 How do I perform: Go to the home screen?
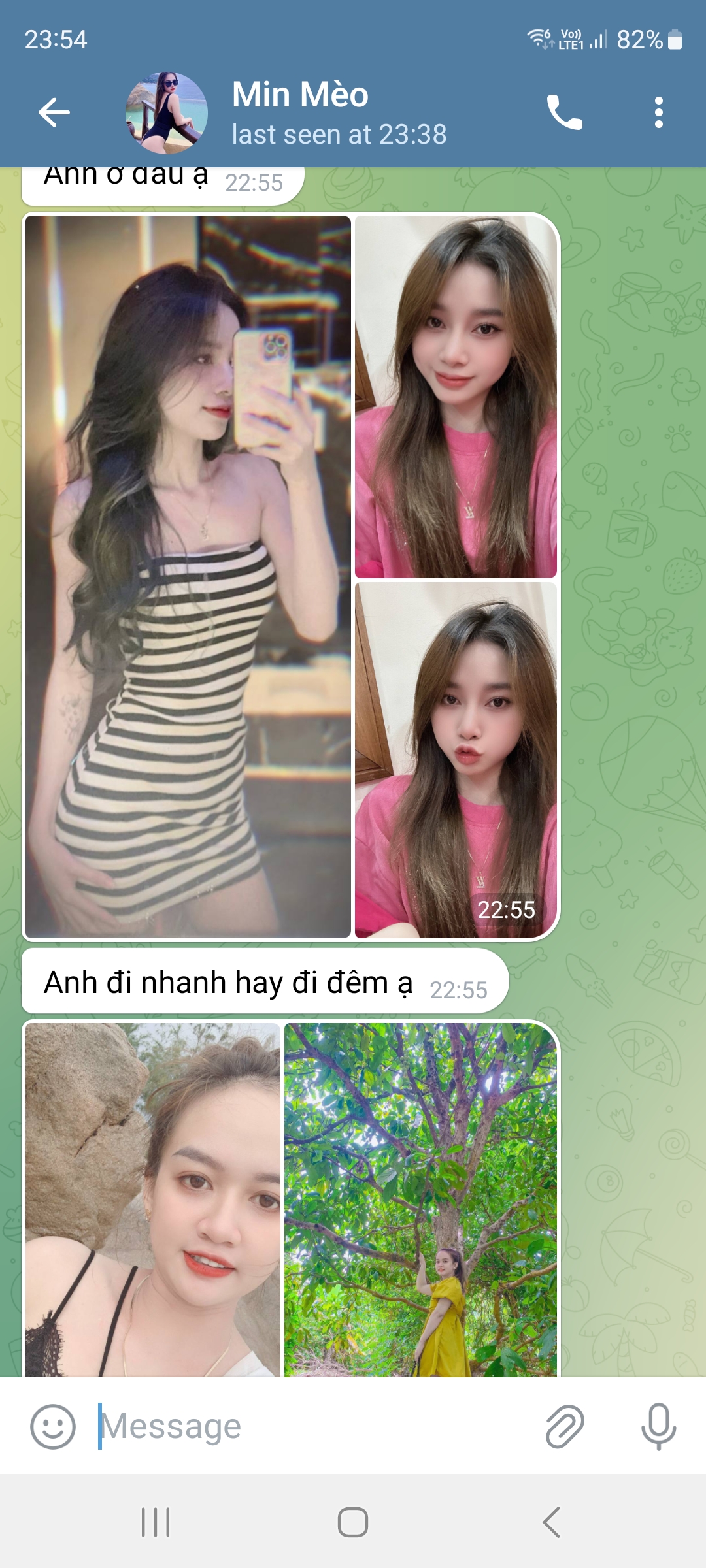pyautogui.click(x=353, y=1522)
